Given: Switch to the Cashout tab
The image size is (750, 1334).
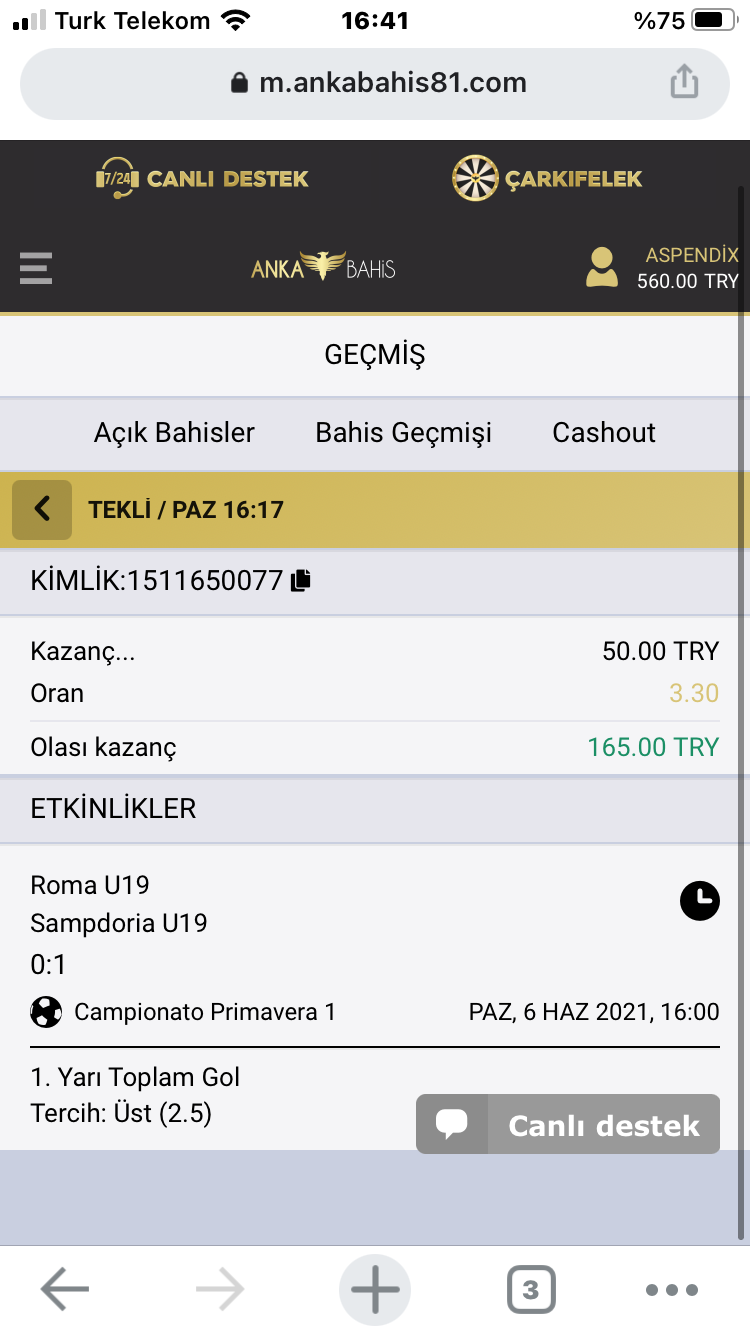Looking at the screenshot, I should (x=604, y=432).
